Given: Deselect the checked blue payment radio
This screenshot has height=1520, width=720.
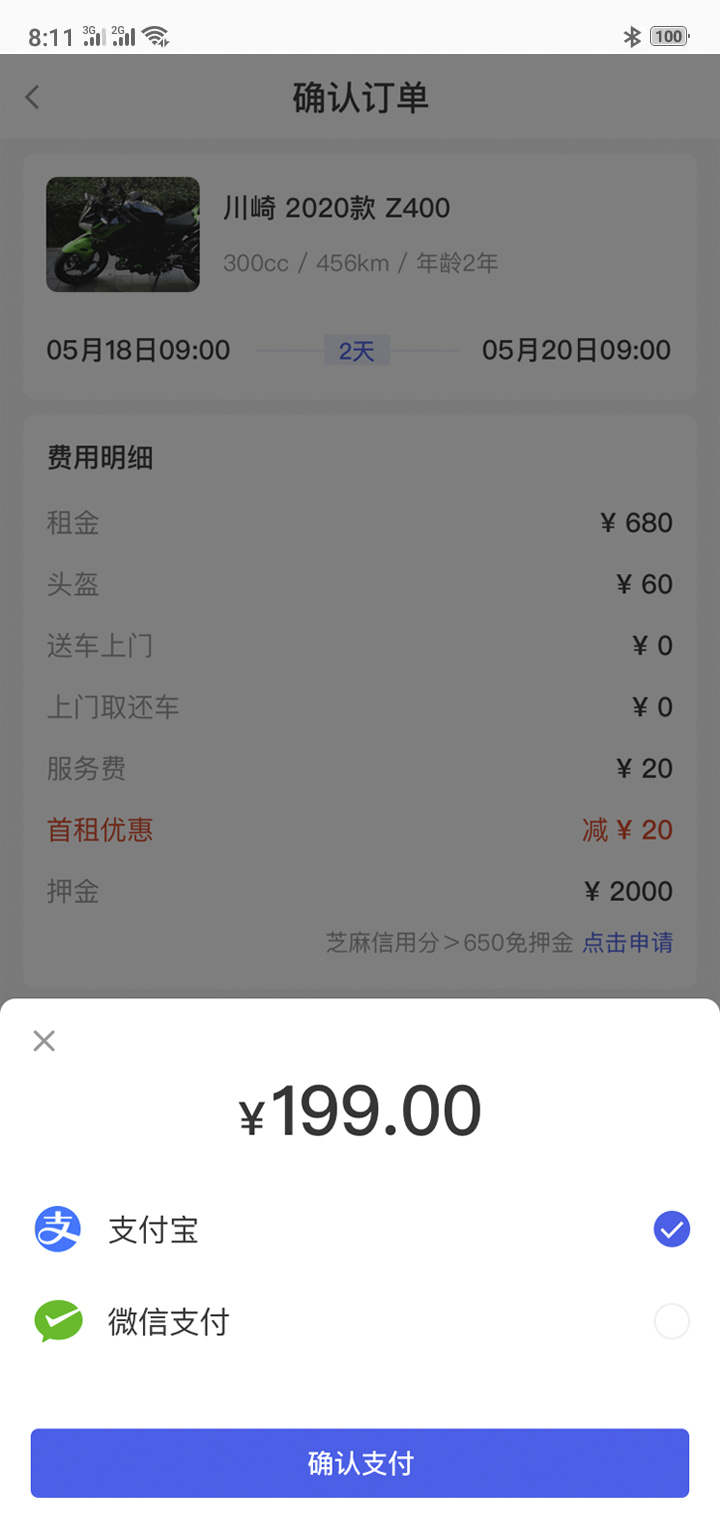Looking at the screenshot, I should coord(671,1229).
